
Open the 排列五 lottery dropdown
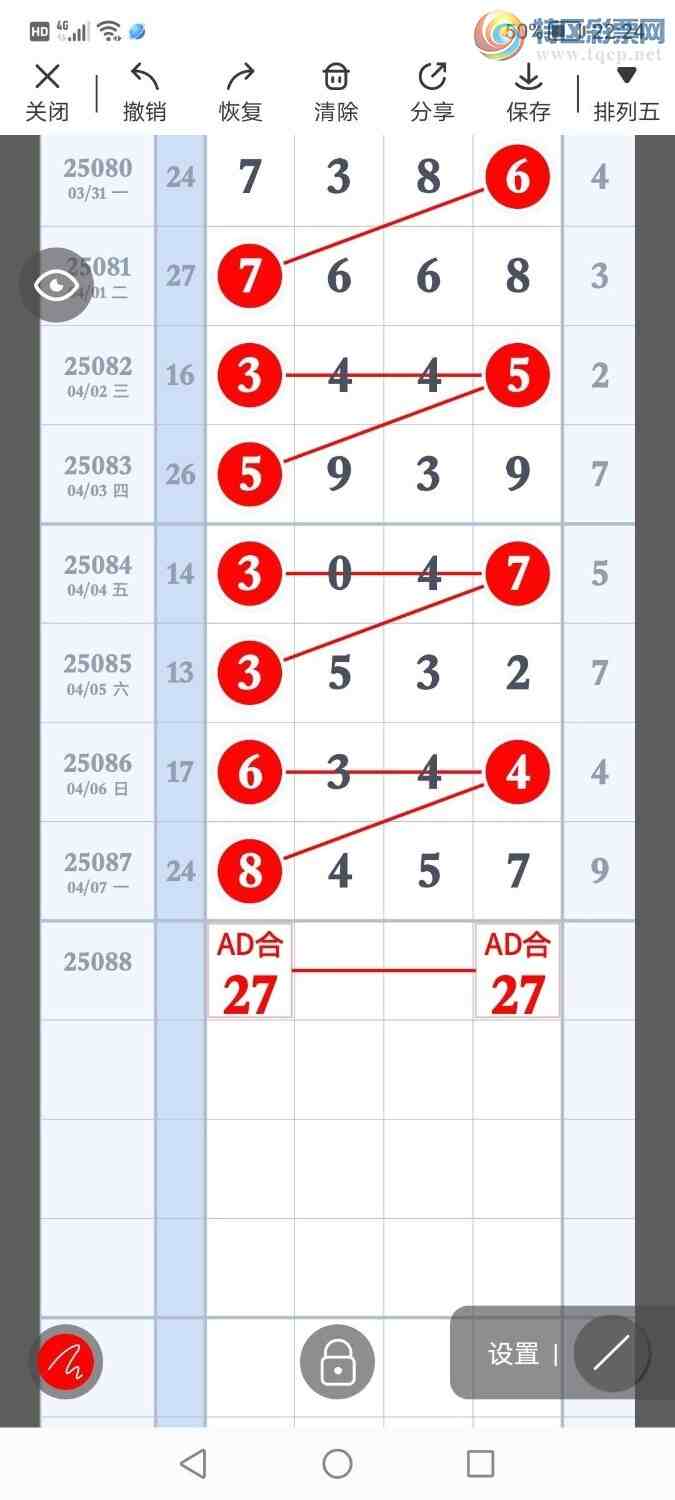coord(626,92)
